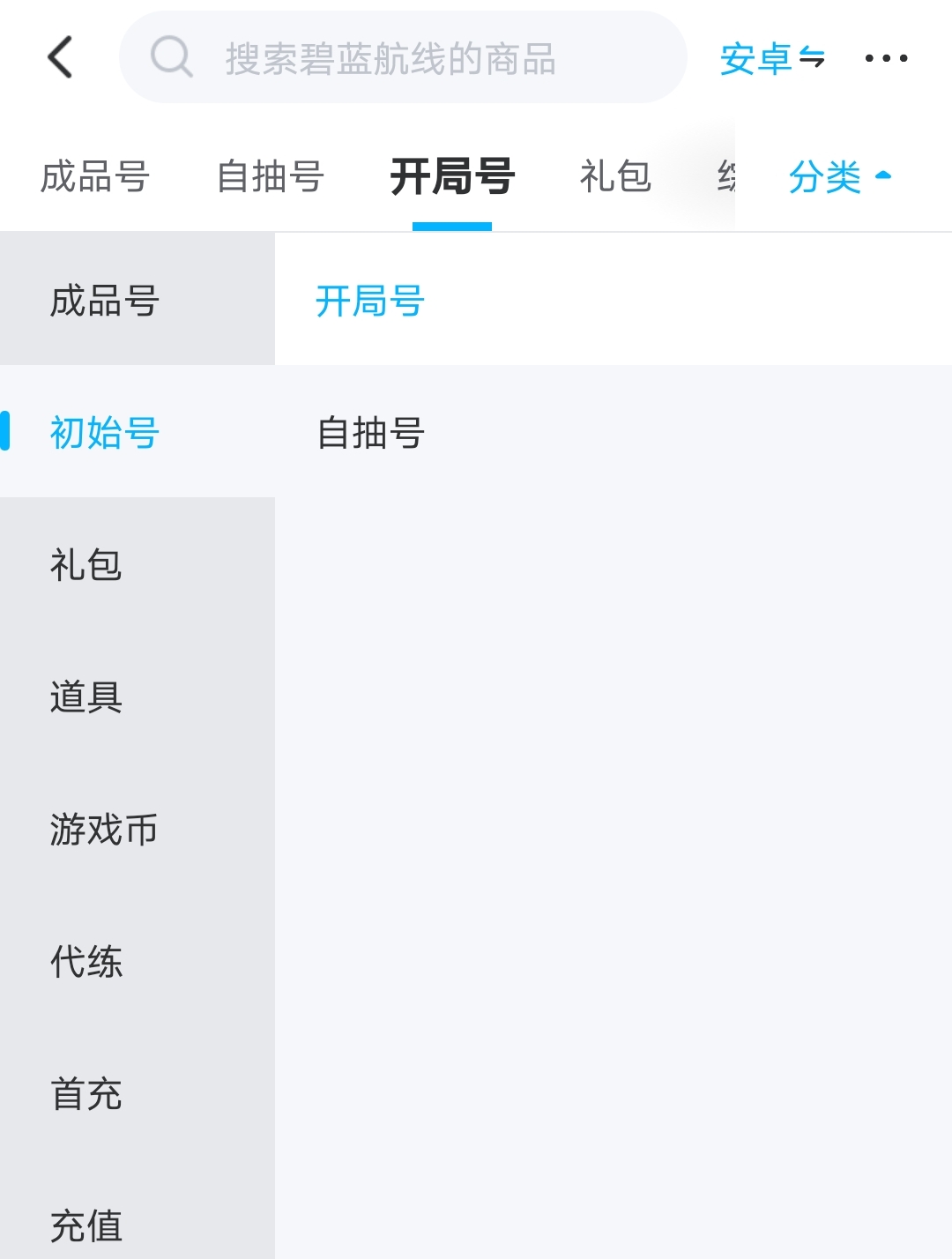Select 初始号 in the left sidebar
The image size is (952, 1259).
point(104,433)
